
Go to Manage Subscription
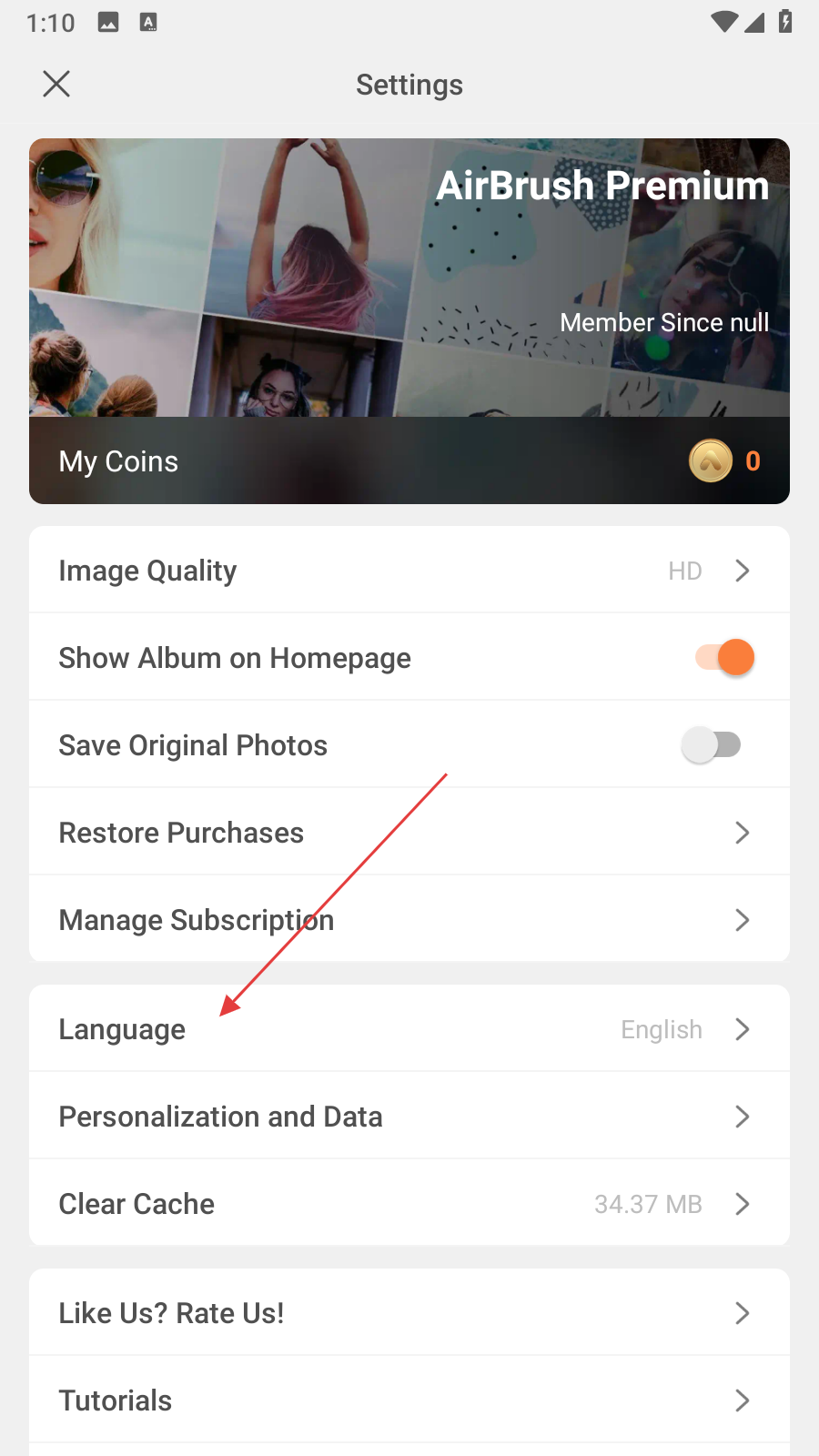pyautogui.click(x=409, y=920)
